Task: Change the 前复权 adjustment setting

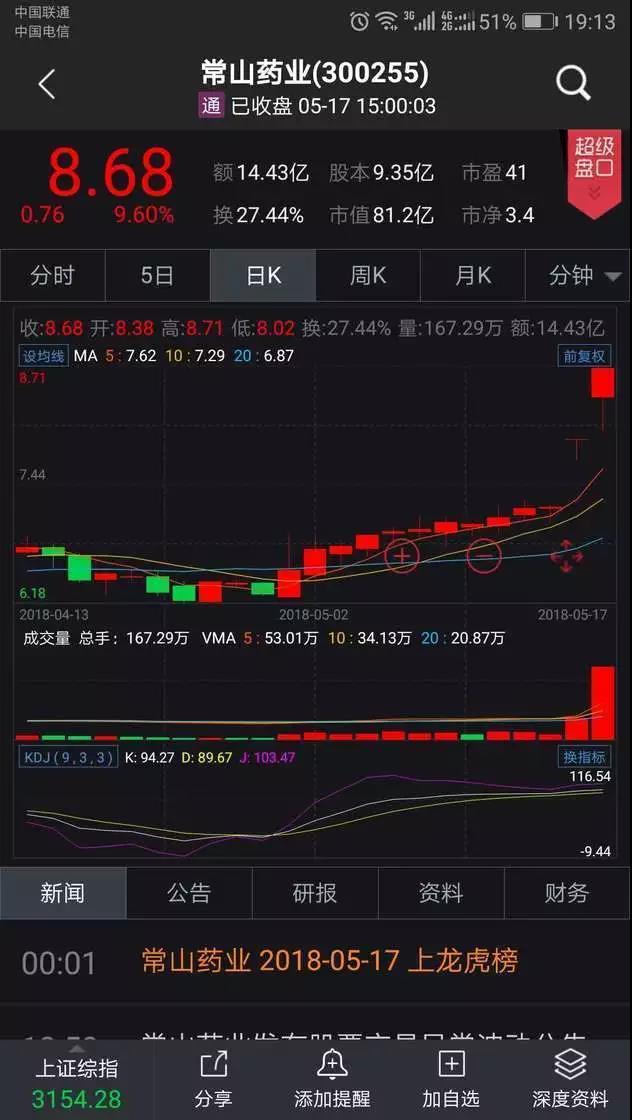Action: (x=585, y=356)
